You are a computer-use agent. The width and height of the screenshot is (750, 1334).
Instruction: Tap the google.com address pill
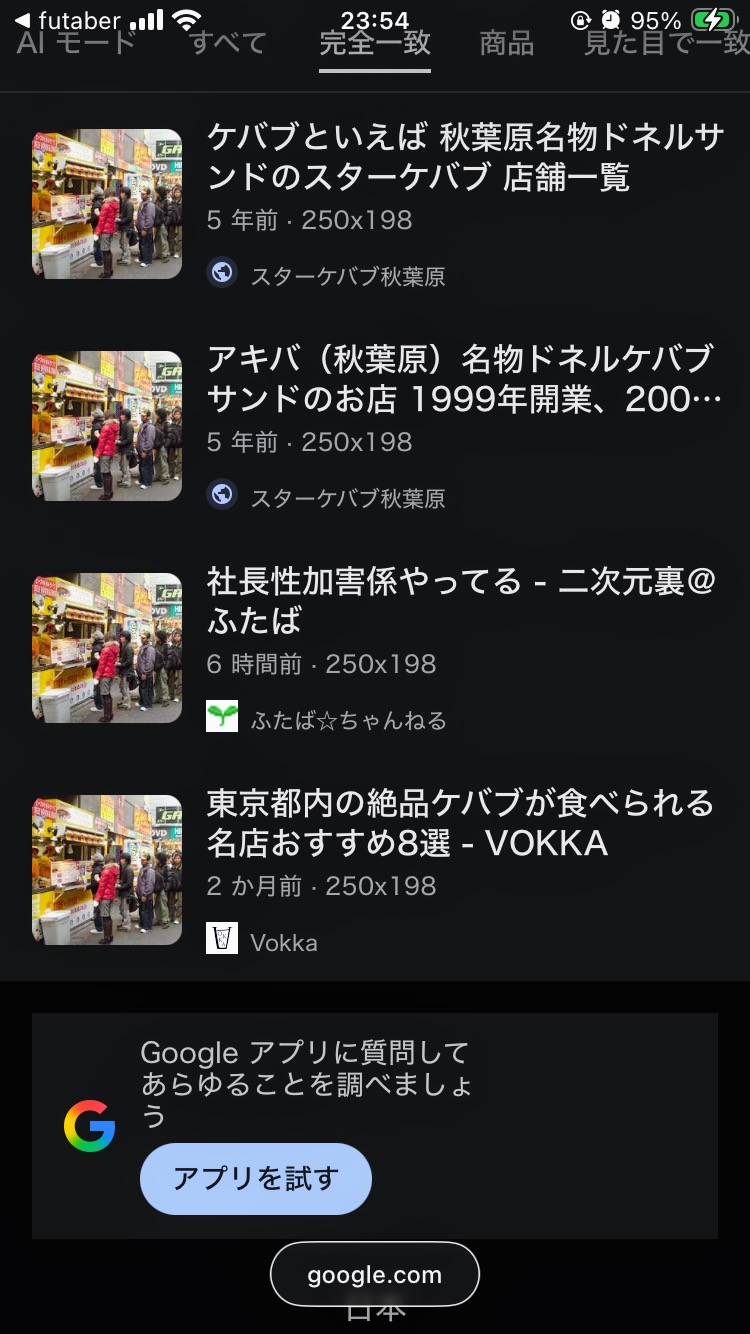[375, 1274]
